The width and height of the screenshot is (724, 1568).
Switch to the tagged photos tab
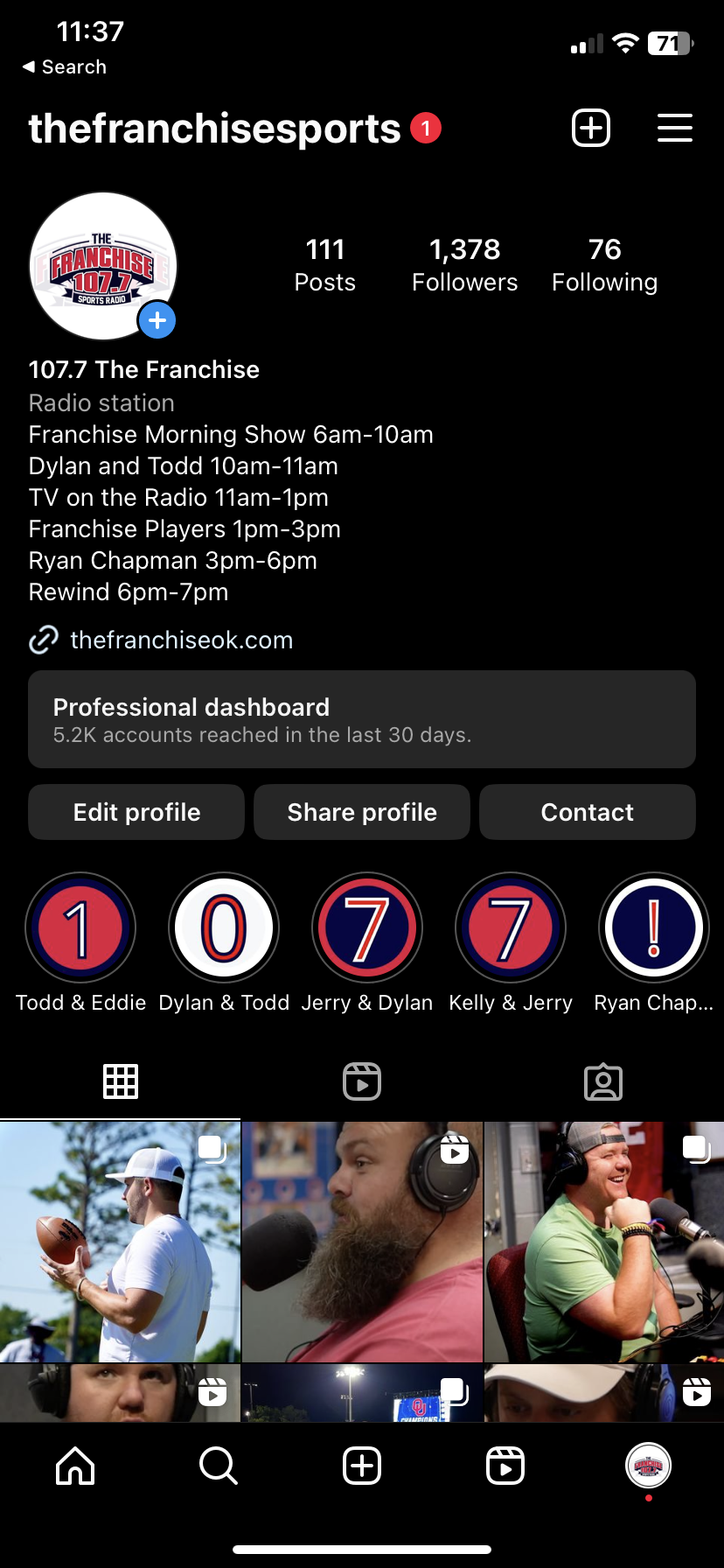tap(603, 1081)
